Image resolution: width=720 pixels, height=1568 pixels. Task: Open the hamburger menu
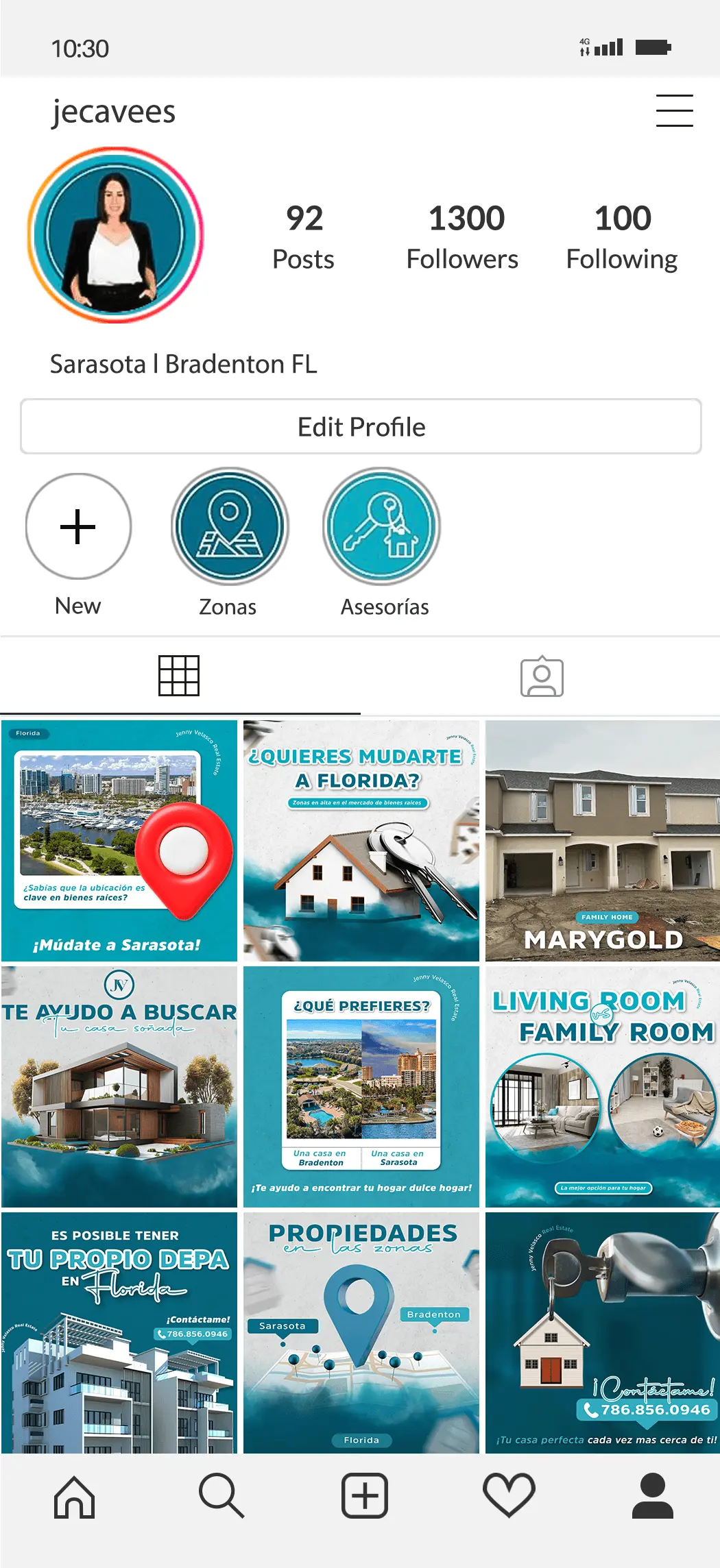click(x=674, y=111)
